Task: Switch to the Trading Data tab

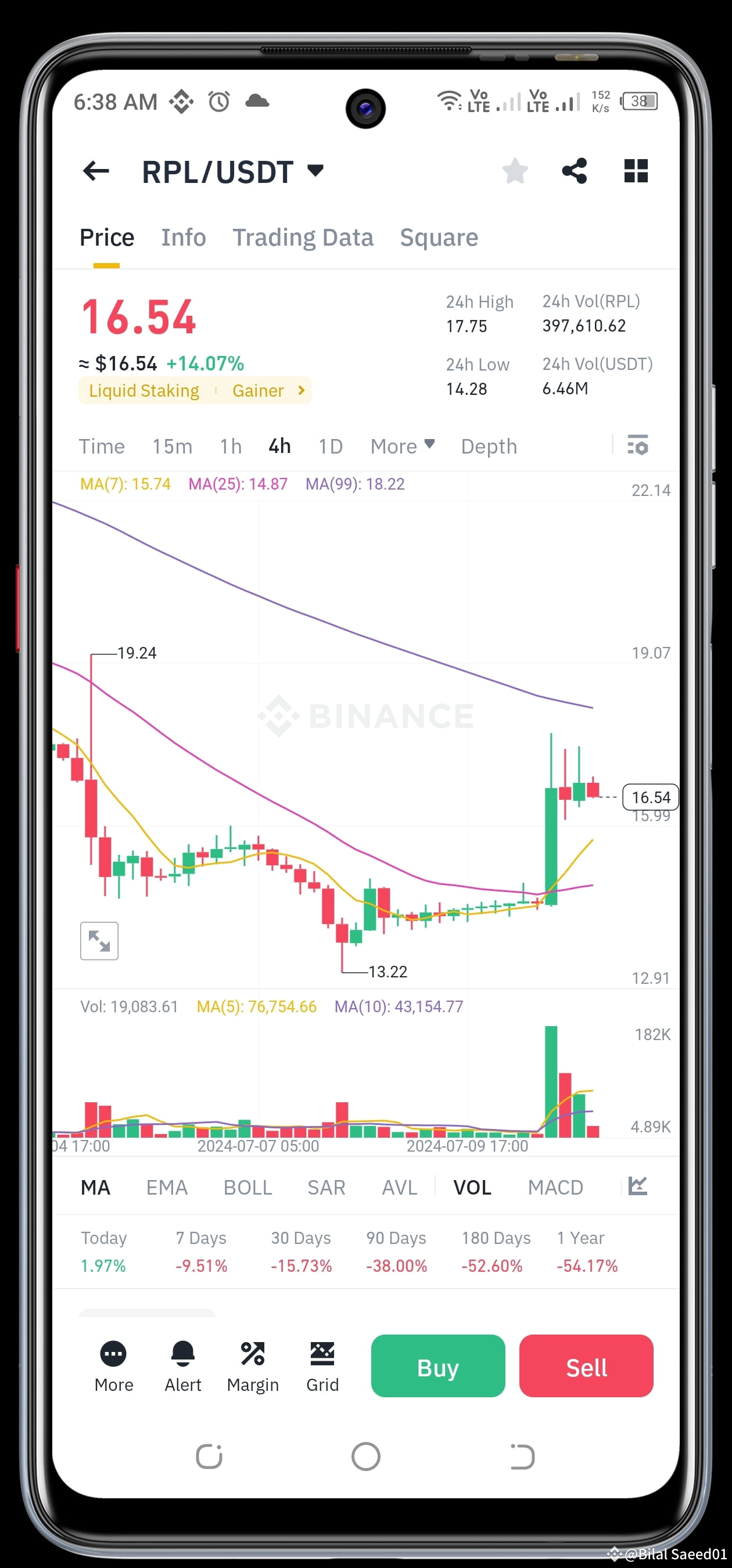Action: tap(303, 238)
